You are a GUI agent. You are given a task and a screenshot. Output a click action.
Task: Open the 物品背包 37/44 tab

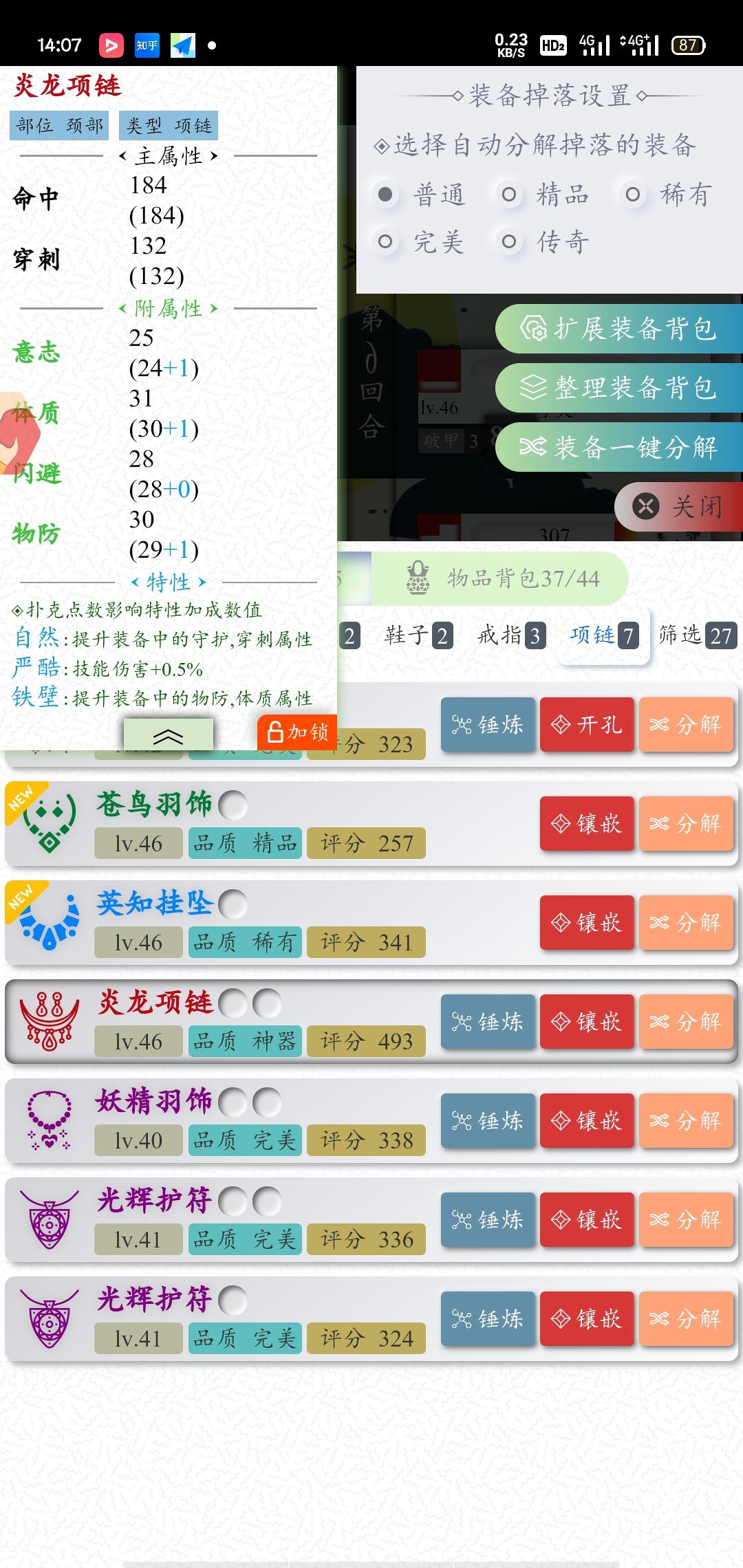[x=501, y=579]
